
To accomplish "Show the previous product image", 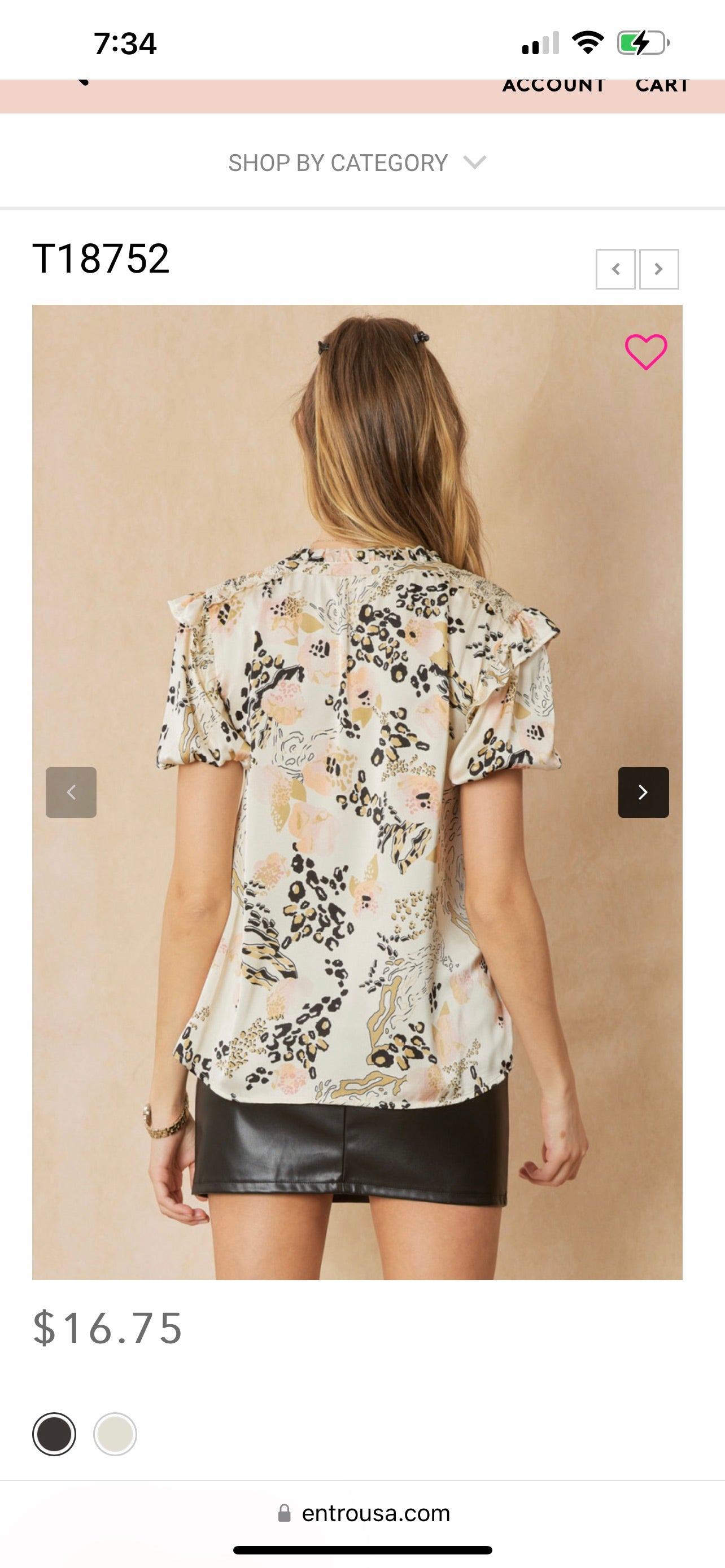I will (x=71, y=792).
